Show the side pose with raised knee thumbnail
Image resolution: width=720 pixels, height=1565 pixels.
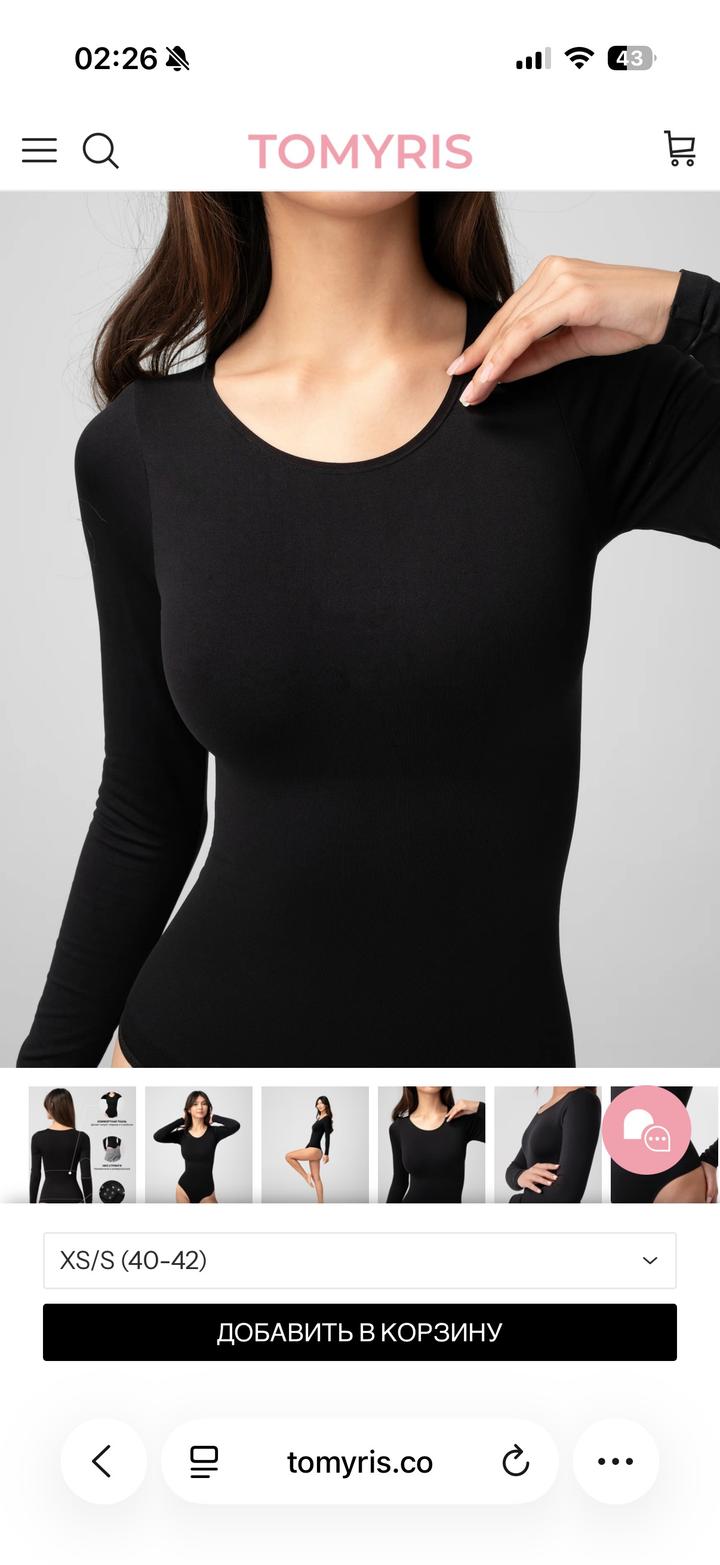coord(315,1144)
